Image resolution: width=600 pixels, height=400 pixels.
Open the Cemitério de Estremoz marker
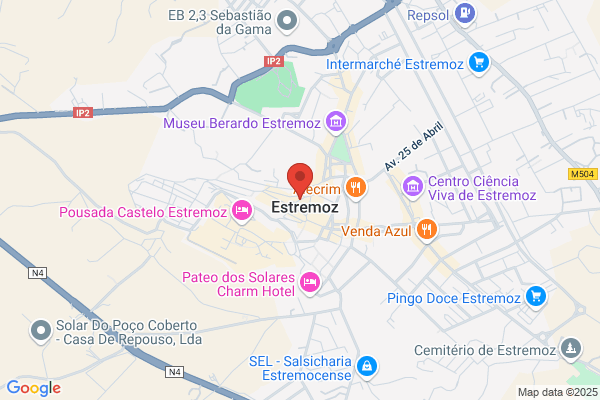pyautogui.click(x=571, y=350)
